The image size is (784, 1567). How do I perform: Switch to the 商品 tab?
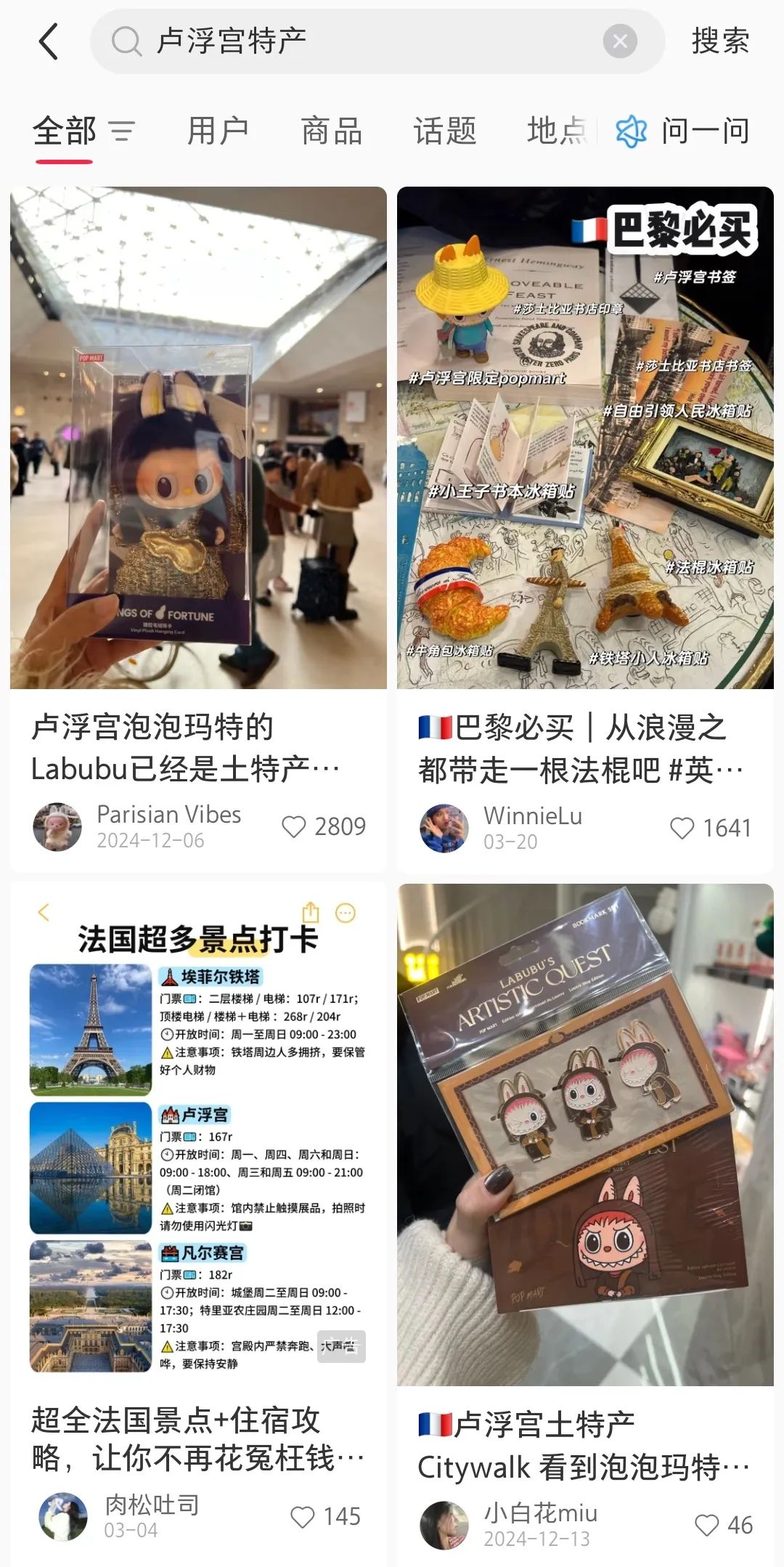[332, 131]
